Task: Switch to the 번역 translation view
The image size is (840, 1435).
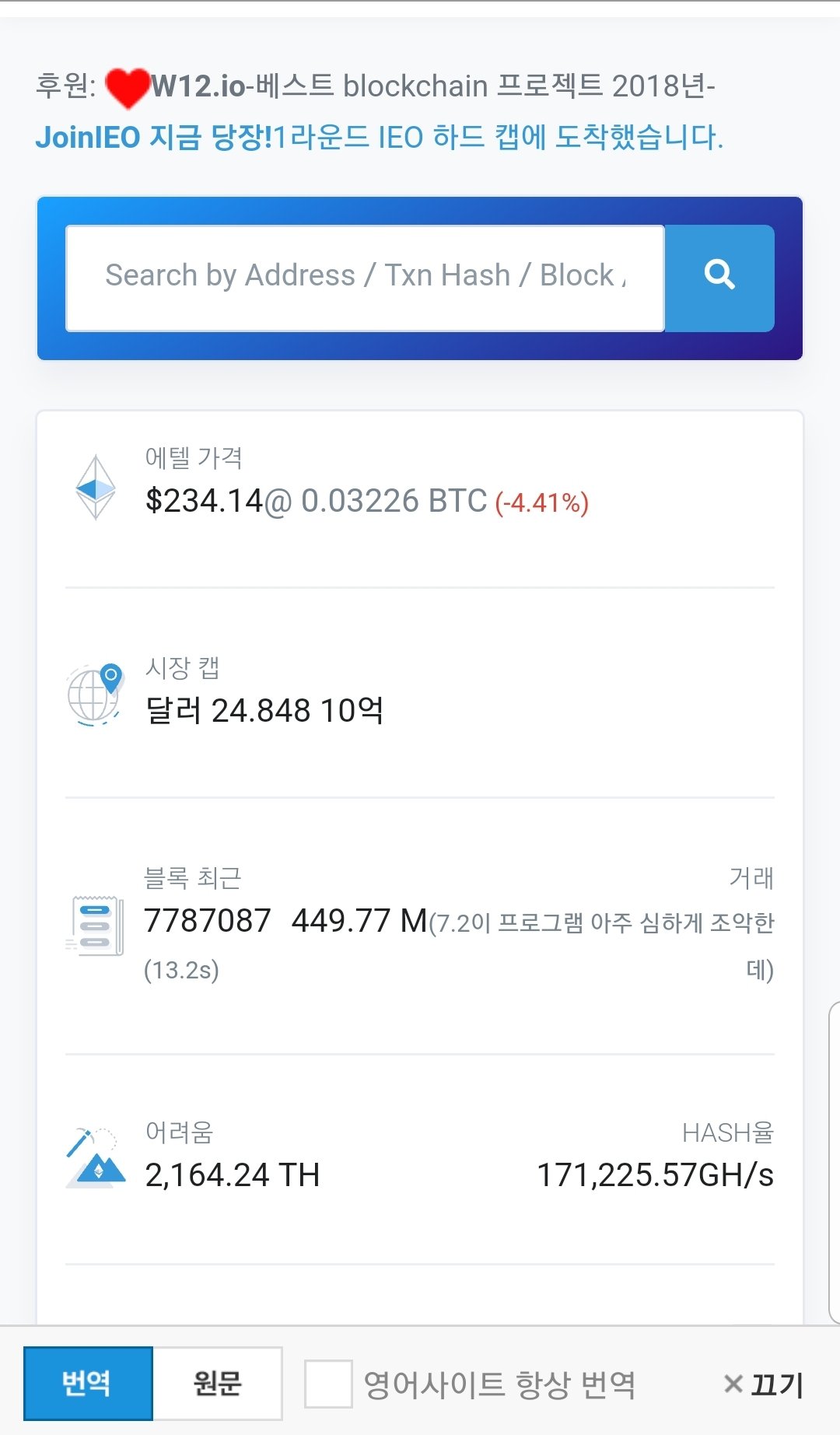Action: [x=88, y=1384]
